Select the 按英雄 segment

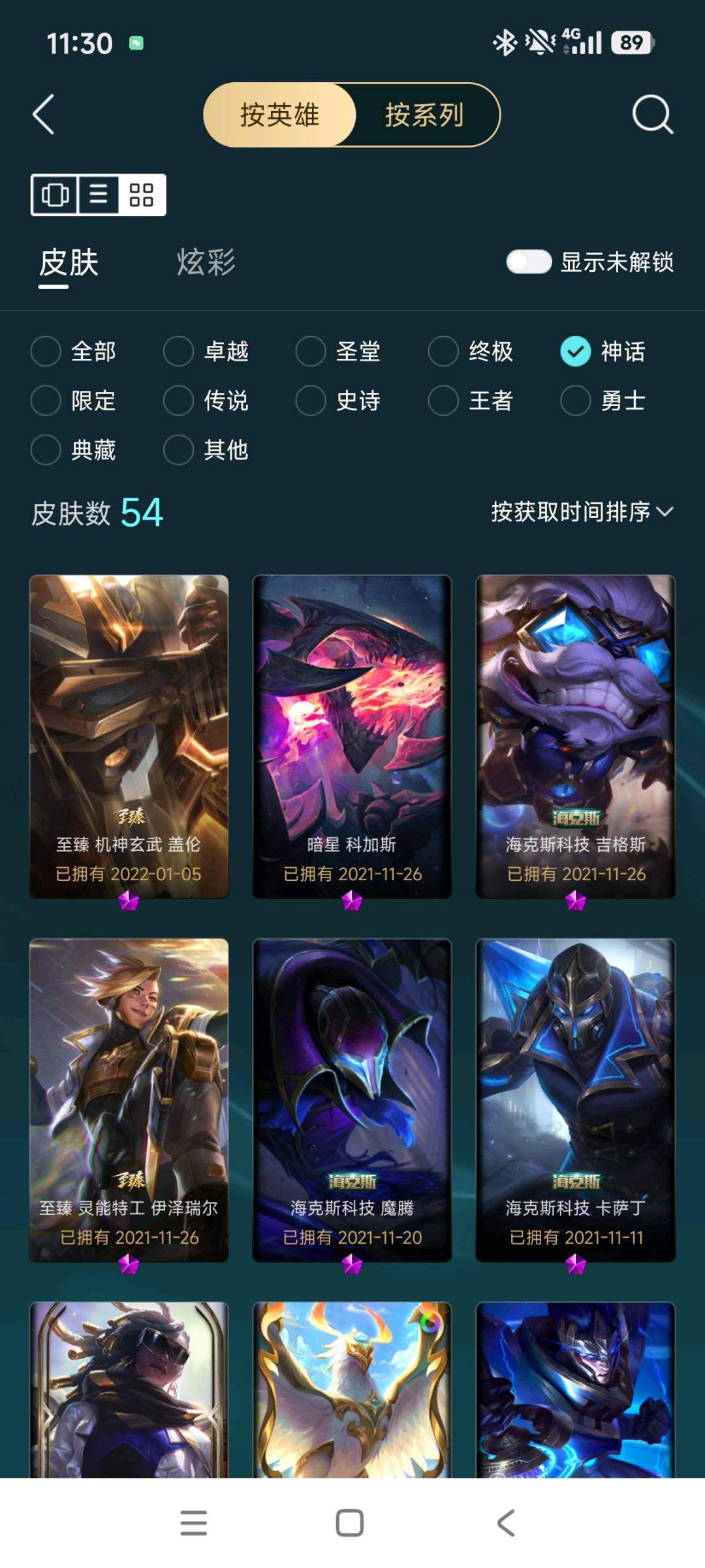coord(279,115)
